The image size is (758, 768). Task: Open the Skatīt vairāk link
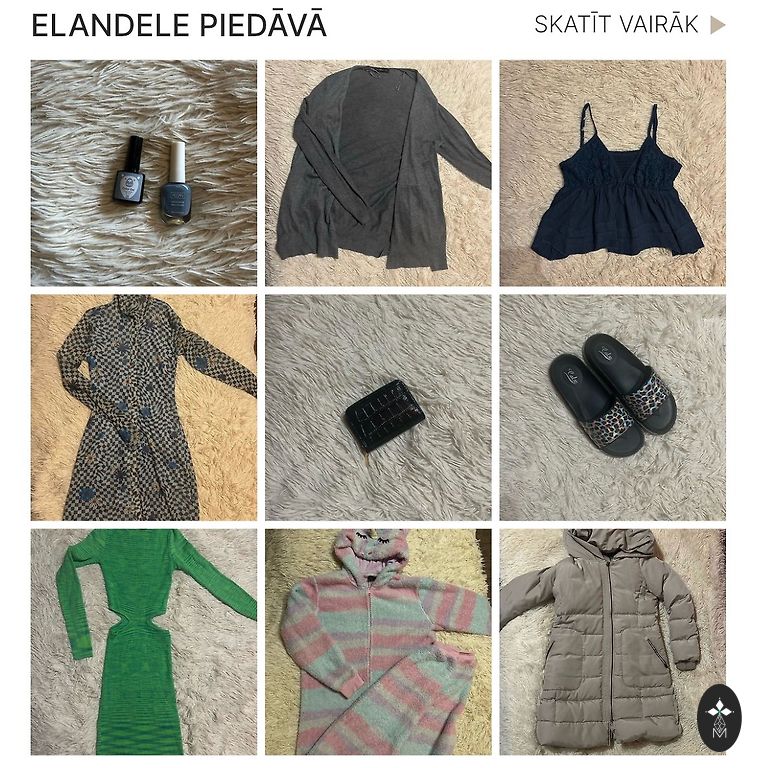[629, 25]
